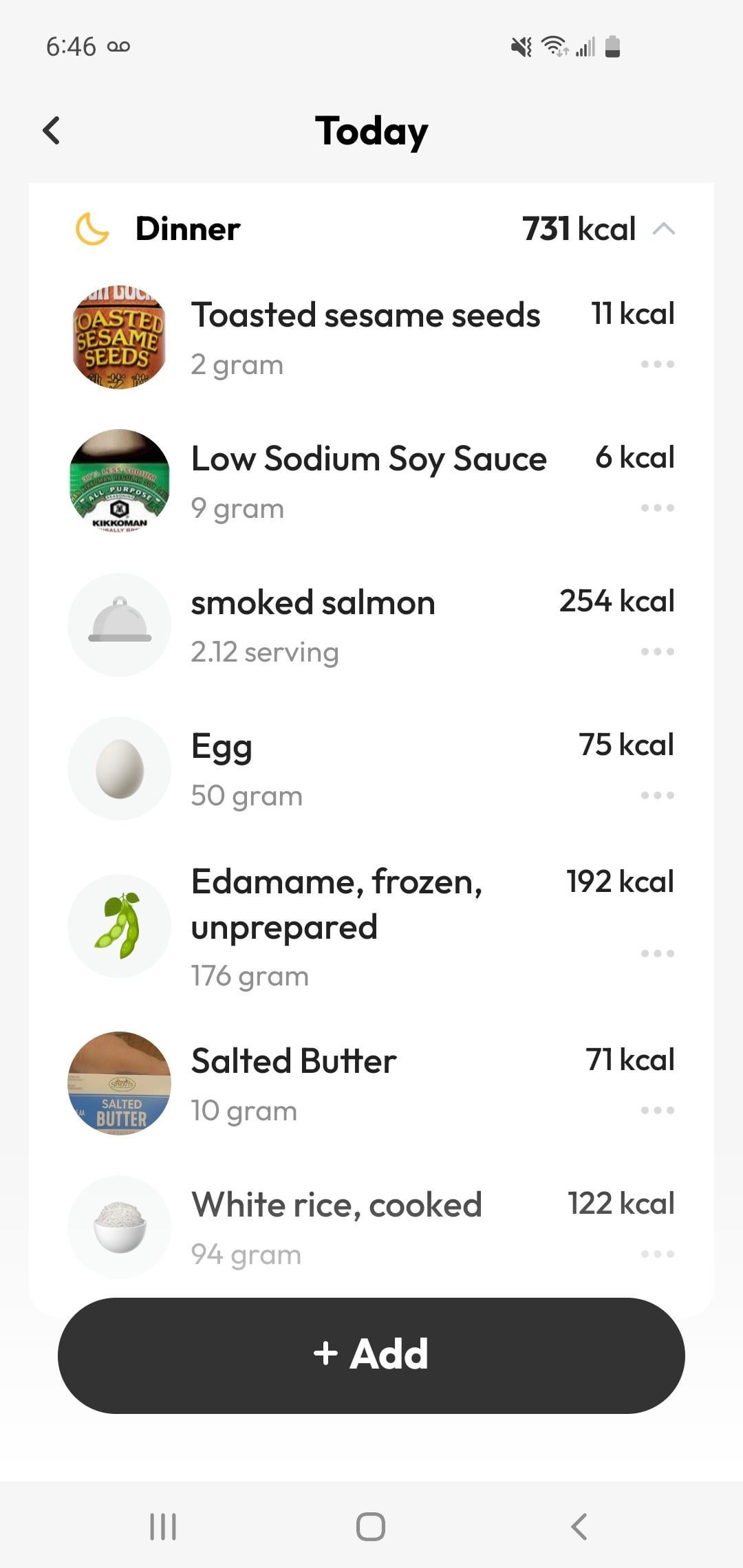Show more options for Low Sodium Soy Sauce

(657, 508)
